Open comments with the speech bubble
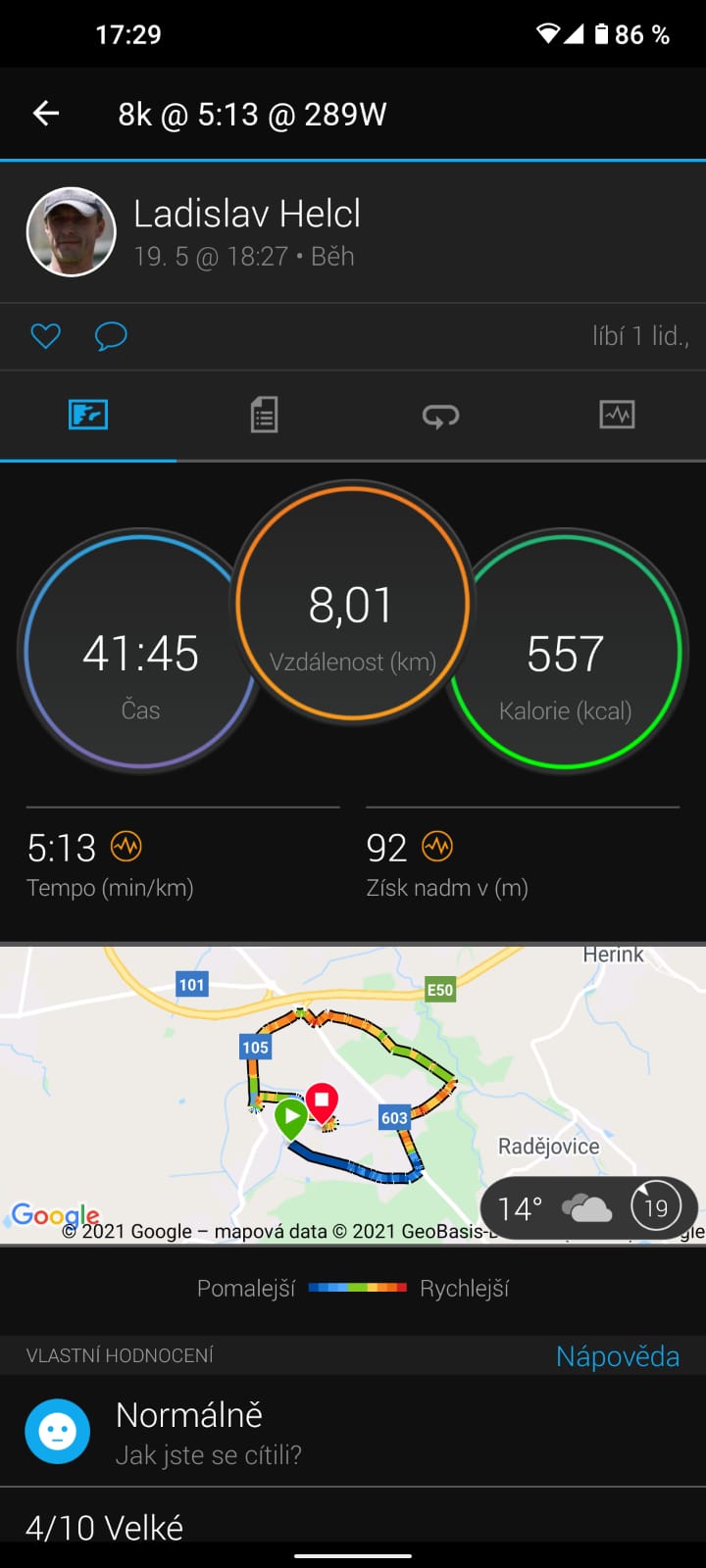The width and height of the screenshot is (706, 1568). click(x=111, y=336)
